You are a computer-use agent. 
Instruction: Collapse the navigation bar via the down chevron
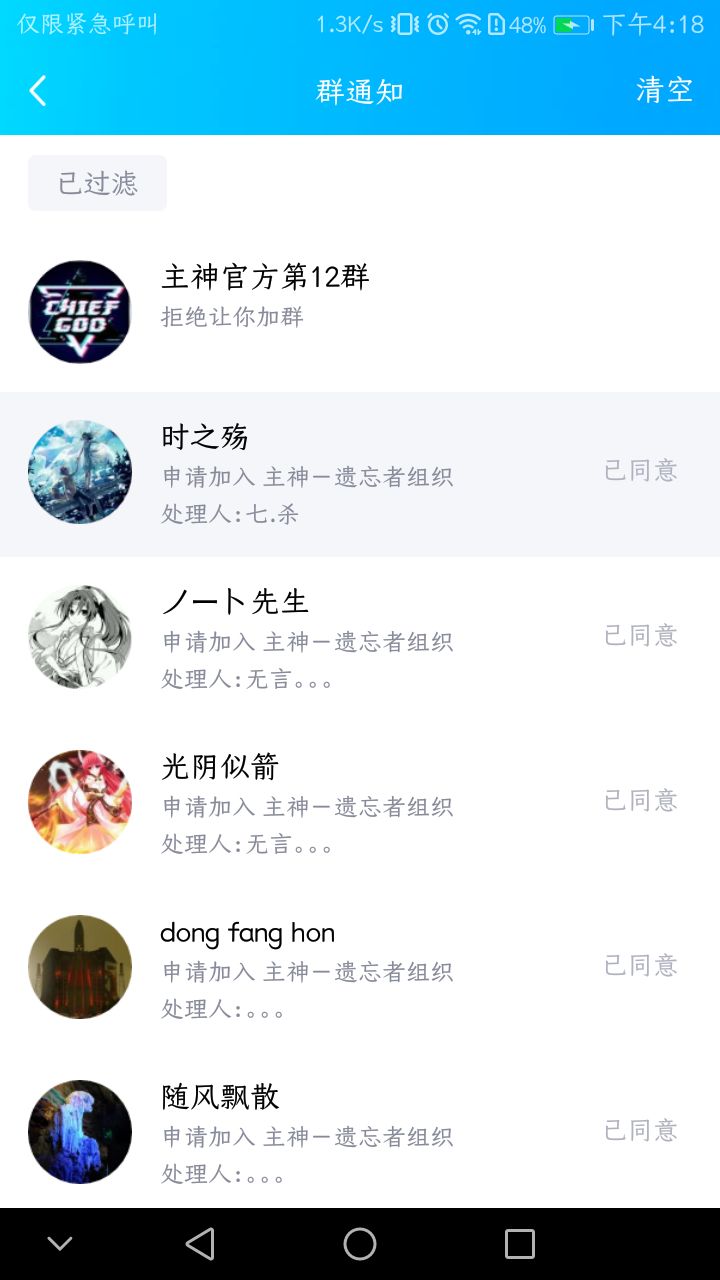coord(60,1244)
